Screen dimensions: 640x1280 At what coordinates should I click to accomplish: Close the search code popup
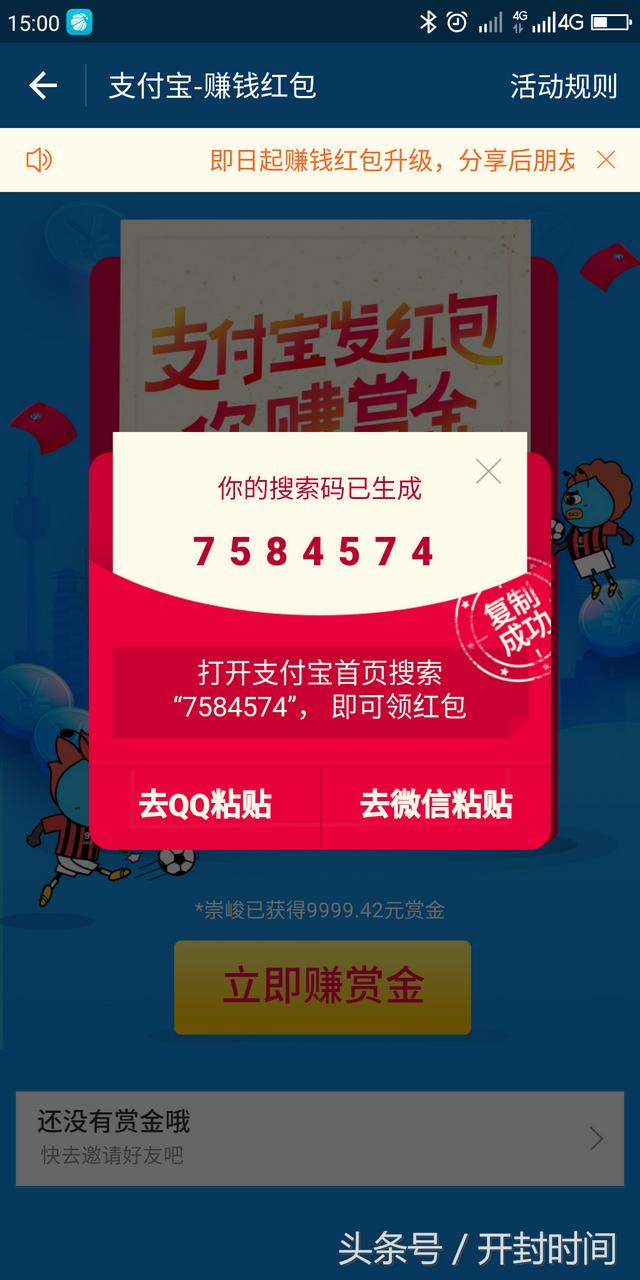click(488, 471)
